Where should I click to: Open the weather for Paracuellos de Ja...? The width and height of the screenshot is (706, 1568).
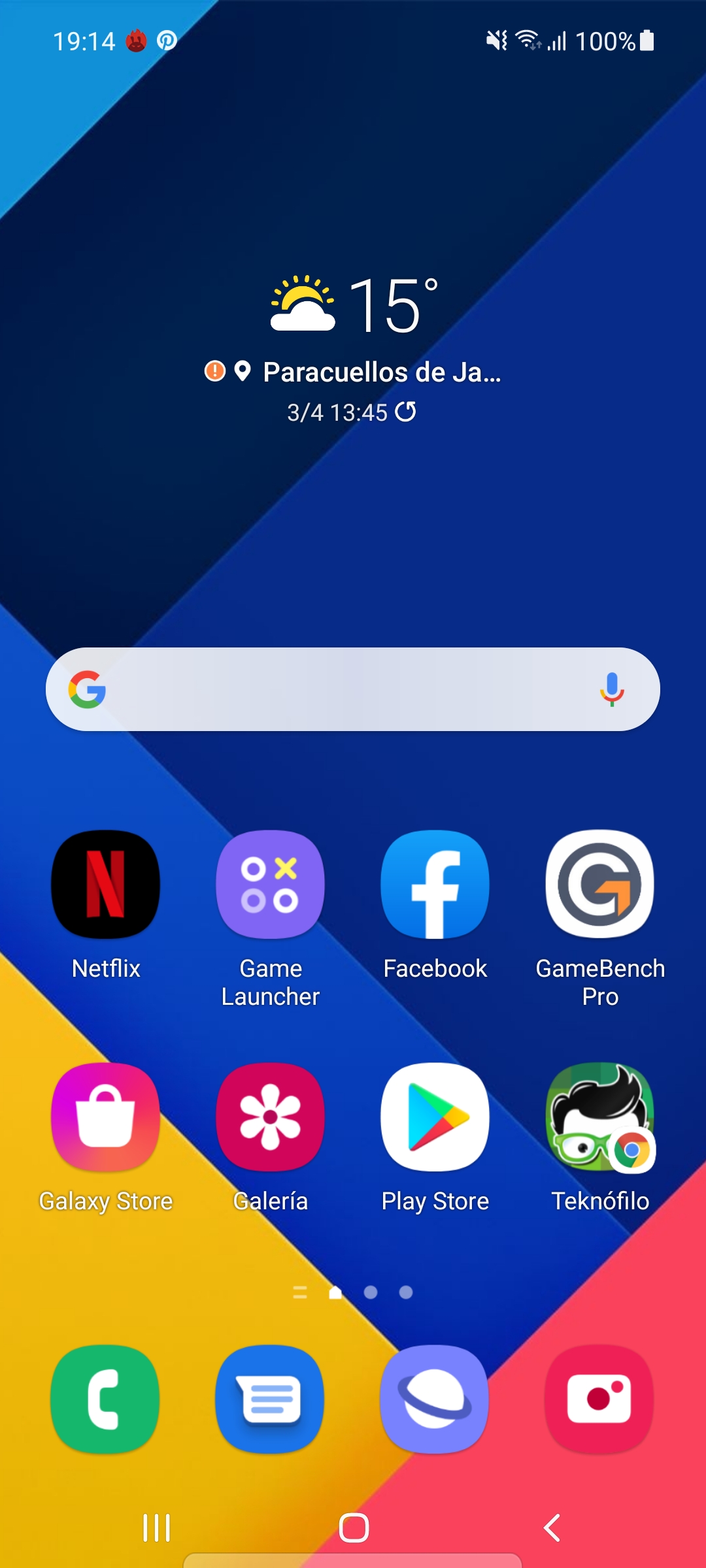(x=382, y=372)
